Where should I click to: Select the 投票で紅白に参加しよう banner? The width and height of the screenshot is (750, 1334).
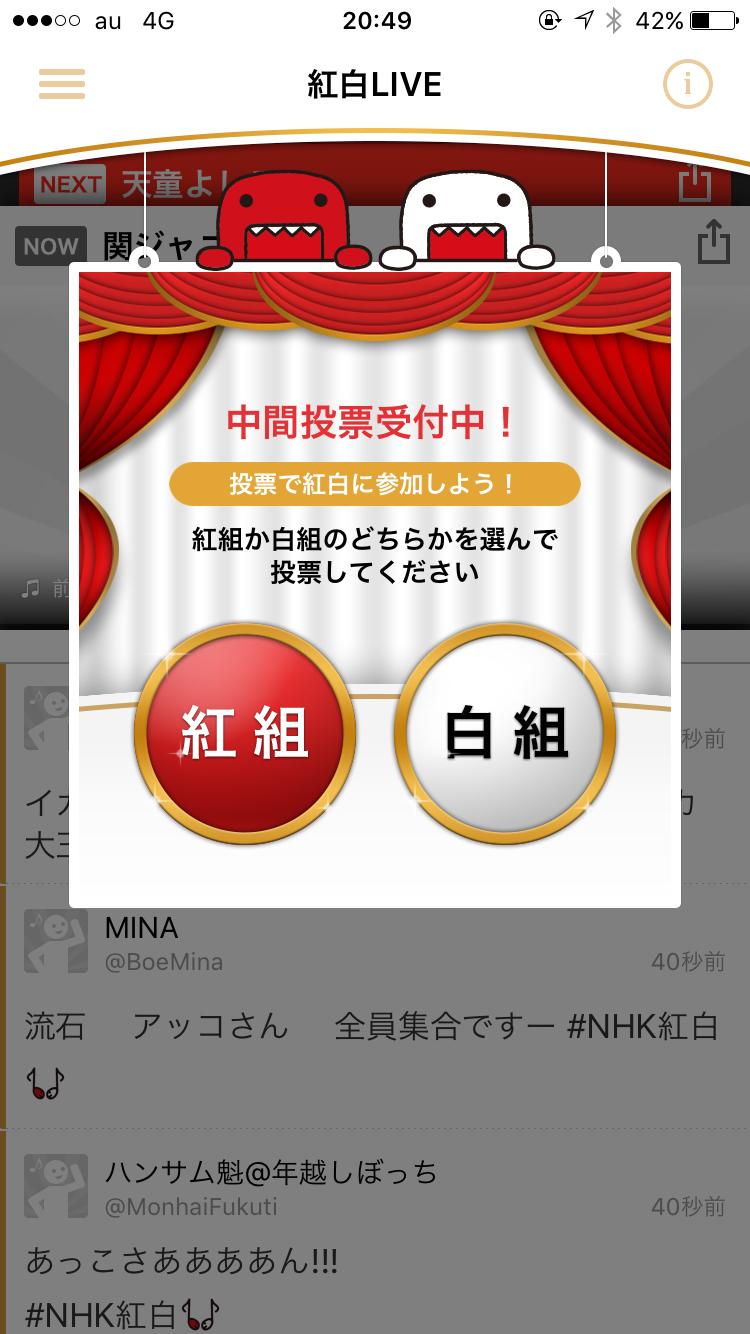point(375,483)
